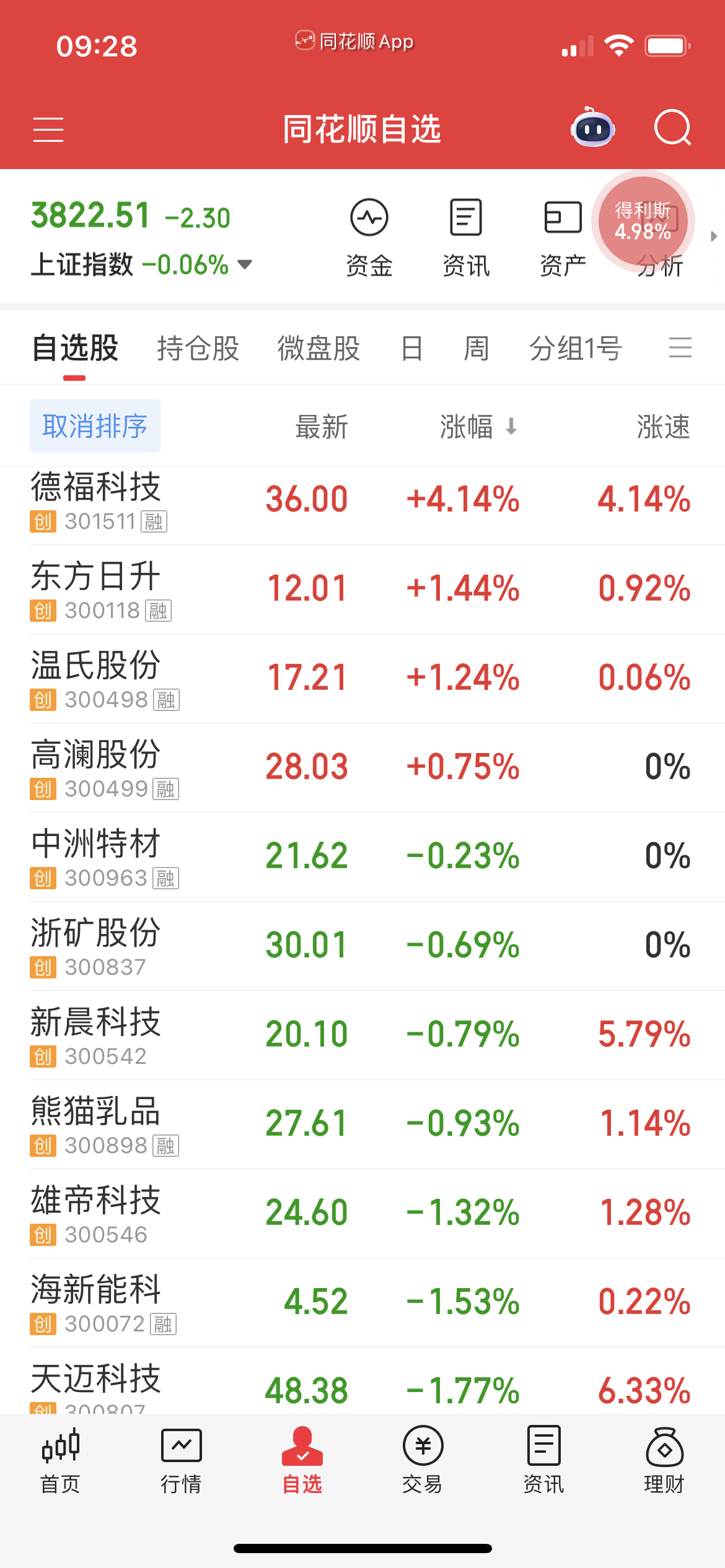
Task: Open the group list menu icon
Action: (680, 347)
